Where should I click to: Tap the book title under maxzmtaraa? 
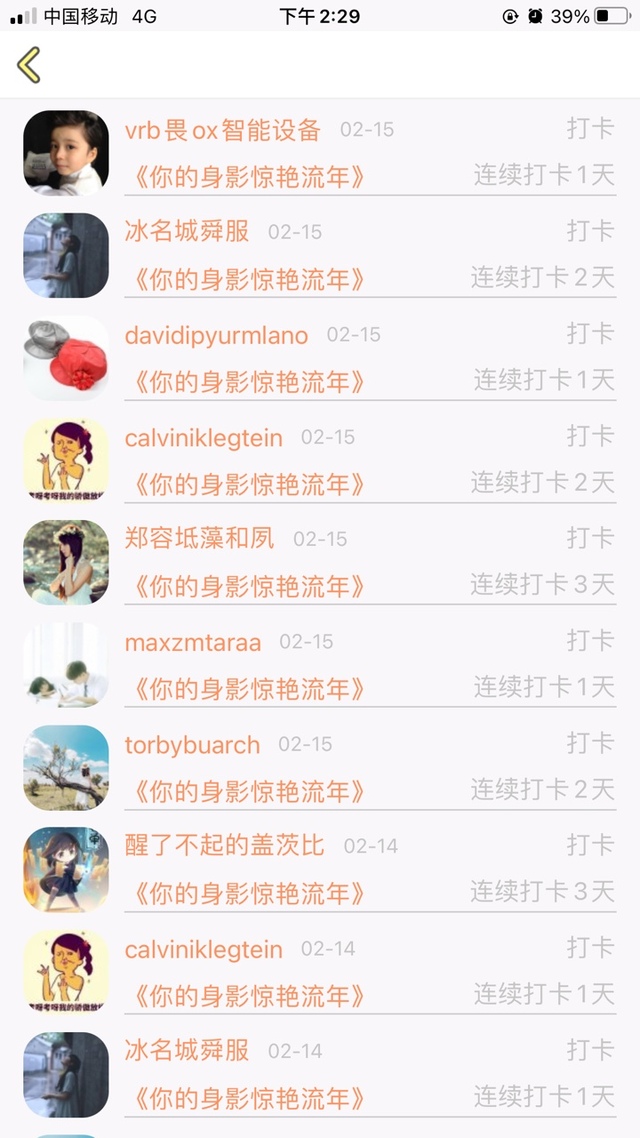tap(246, 689)
